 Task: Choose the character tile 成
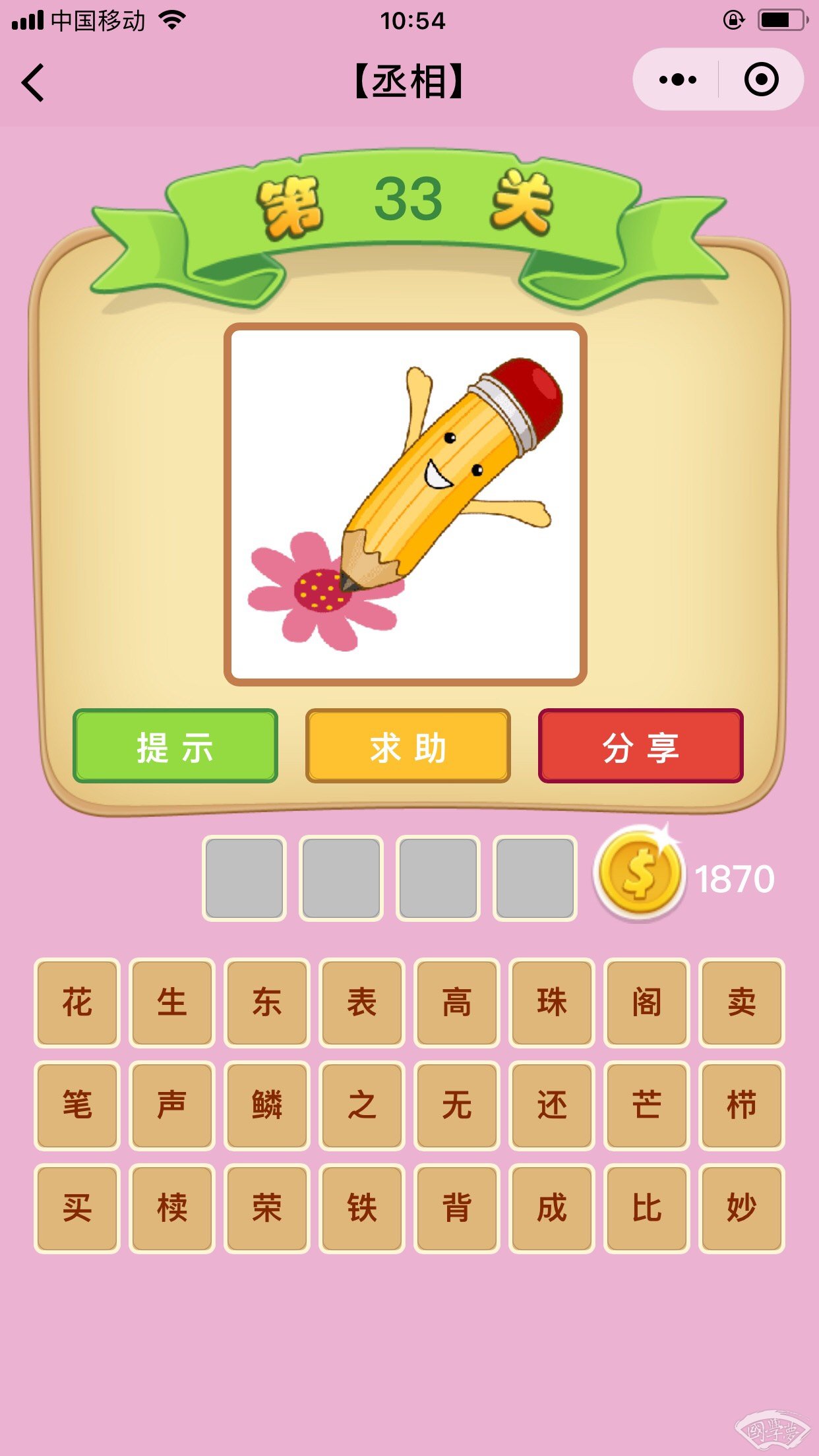pos(551,1208)
